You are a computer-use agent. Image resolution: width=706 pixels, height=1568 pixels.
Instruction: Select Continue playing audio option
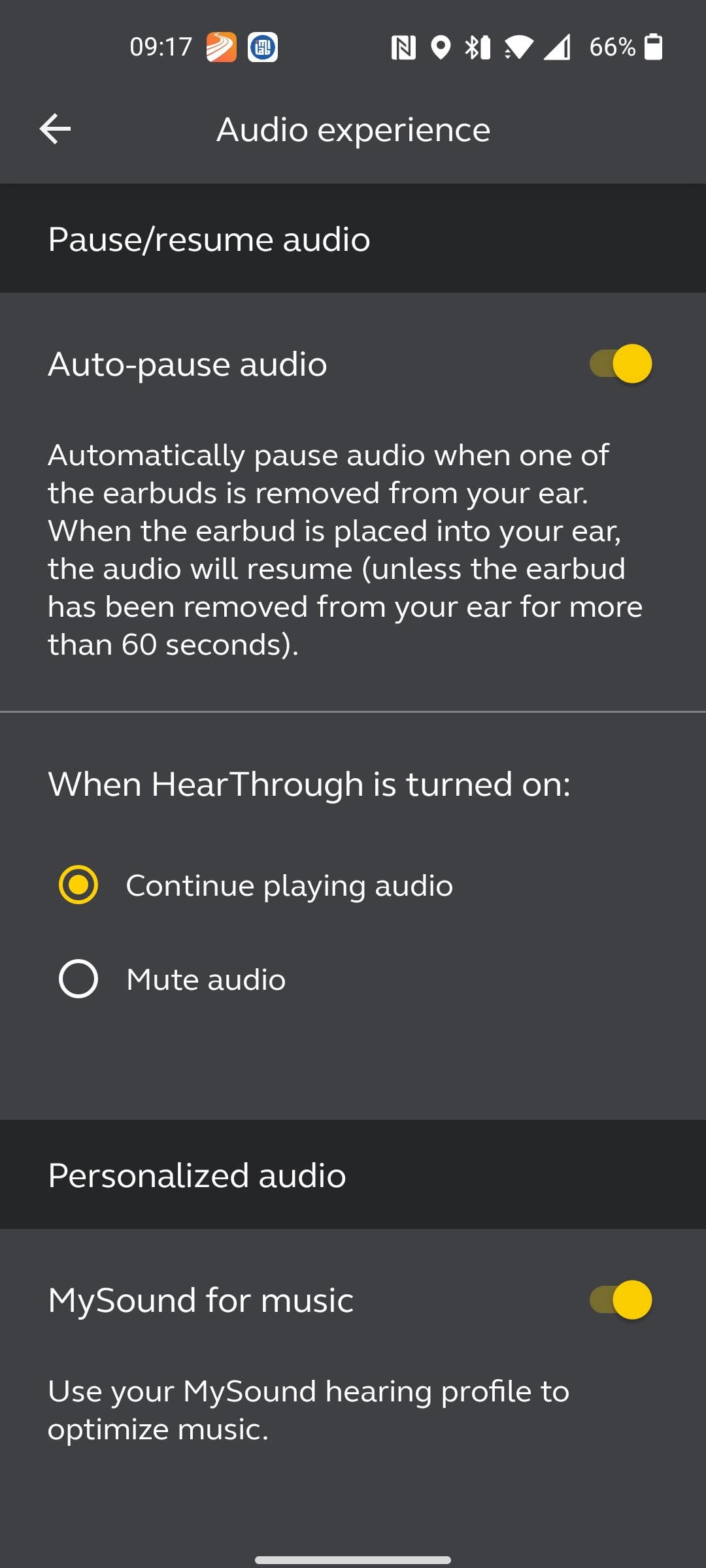click(78, 885)
